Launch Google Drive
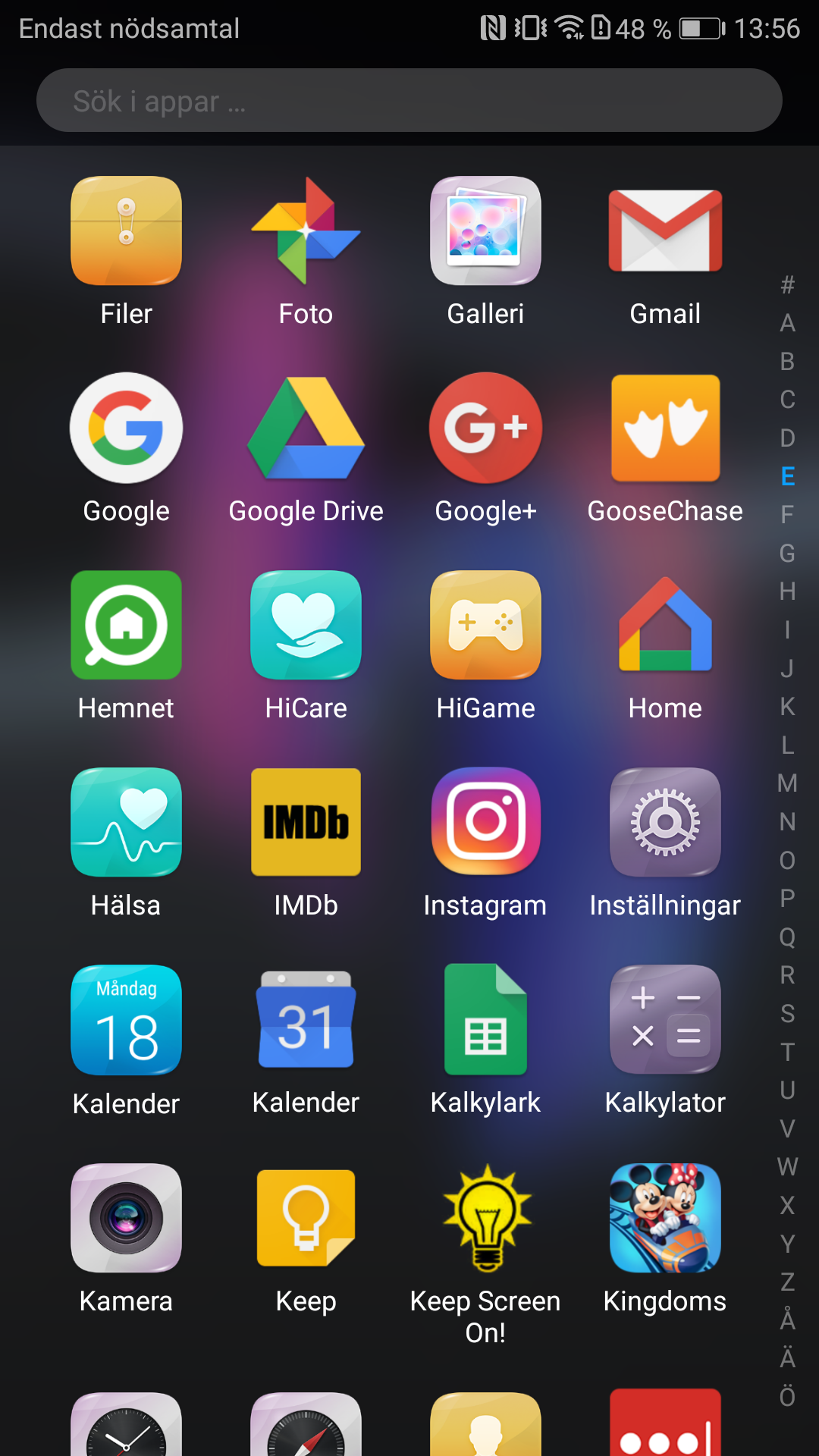This screenshot has height=1456, width=819. point(306,428)
